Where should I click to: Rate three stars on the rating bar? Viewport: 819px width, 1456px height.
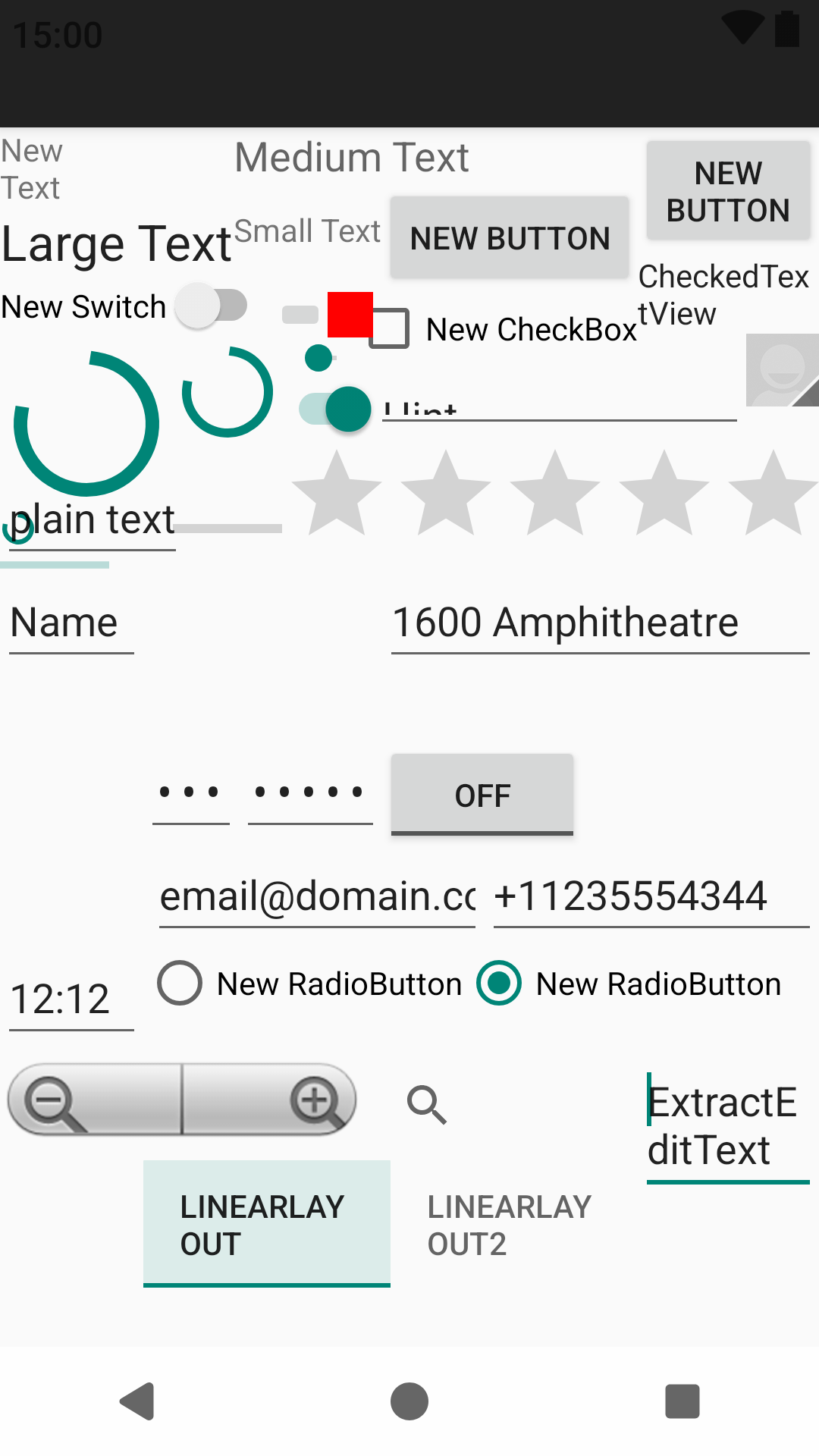coord(555,493)
